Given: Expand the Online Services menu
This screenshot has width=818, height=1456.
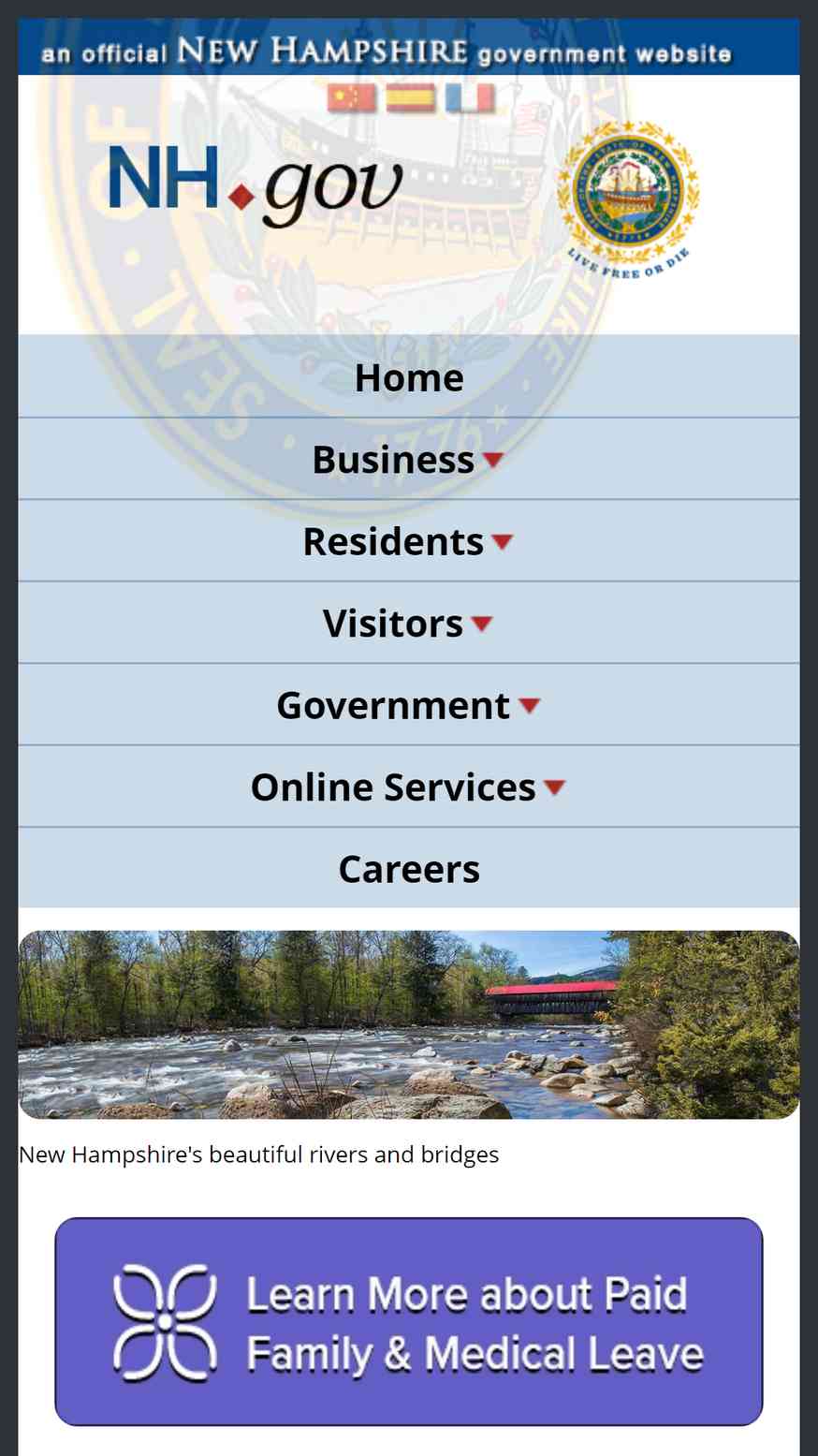Looking at the screenshot, I should pyautogui.click(x=409, y=787).
